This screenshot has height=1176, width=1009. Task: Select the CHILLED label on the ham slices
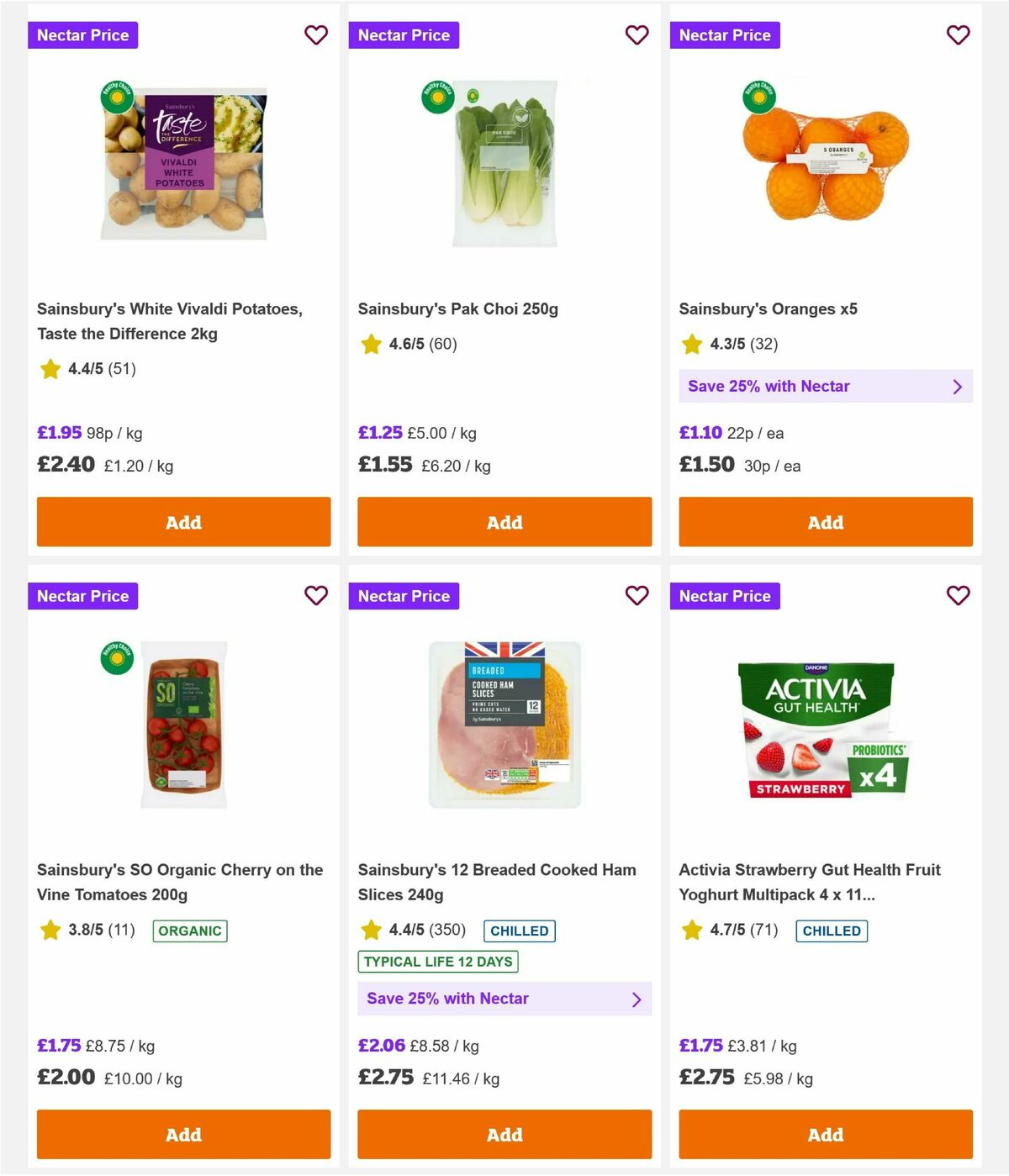[x=520, y=931]
